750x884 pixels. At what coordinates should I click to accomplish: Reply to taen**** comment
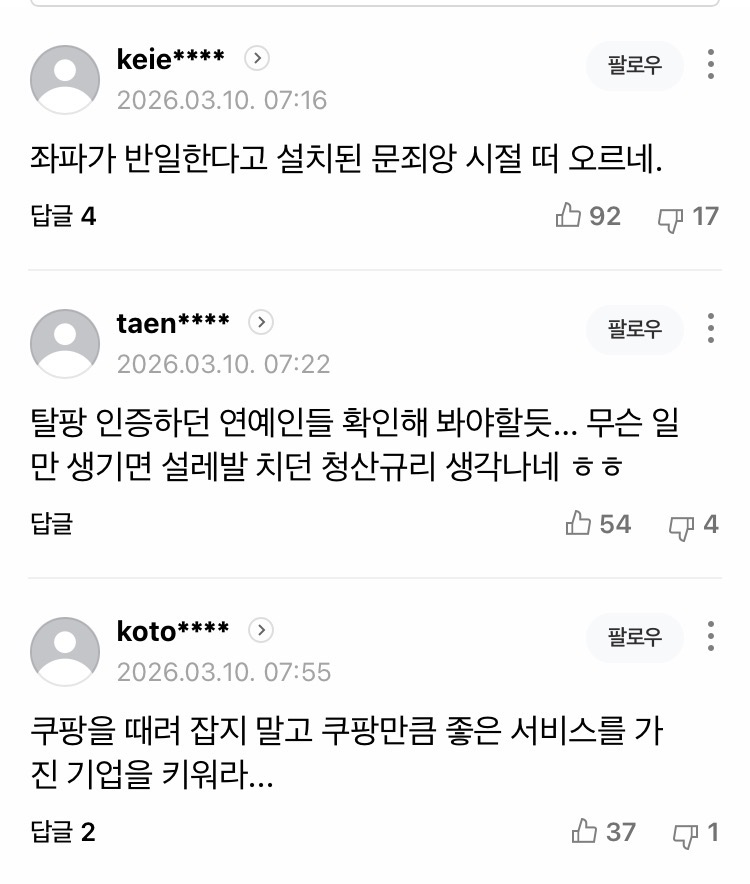[x=52, y=524]
